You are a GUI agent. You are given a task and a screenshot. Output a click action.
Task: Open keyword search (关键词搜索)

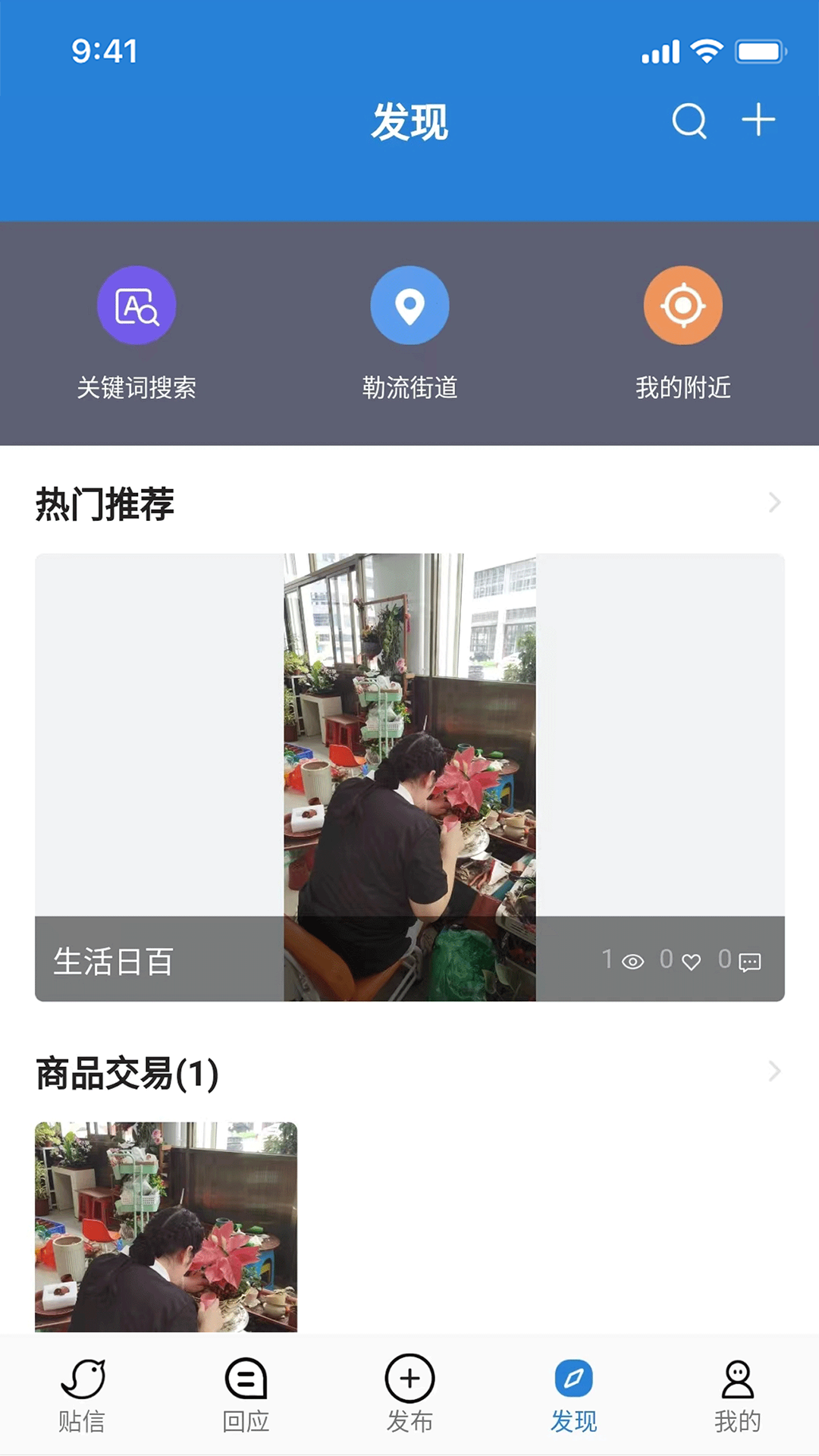point(136,305)
